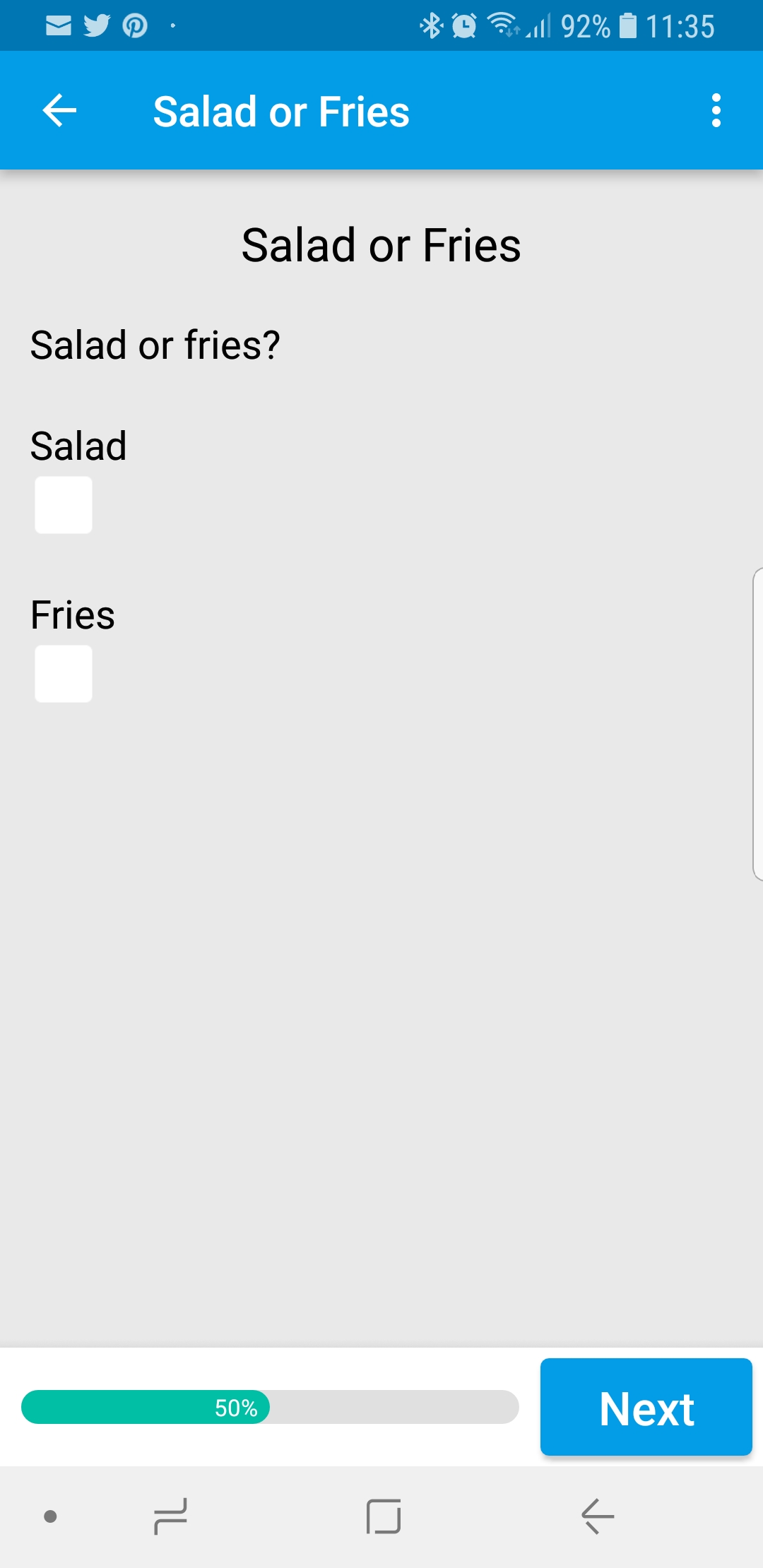This screenshot has height=1568, width=763.
Task: Go back using the app bar arrow
Action: coord(59,111)
